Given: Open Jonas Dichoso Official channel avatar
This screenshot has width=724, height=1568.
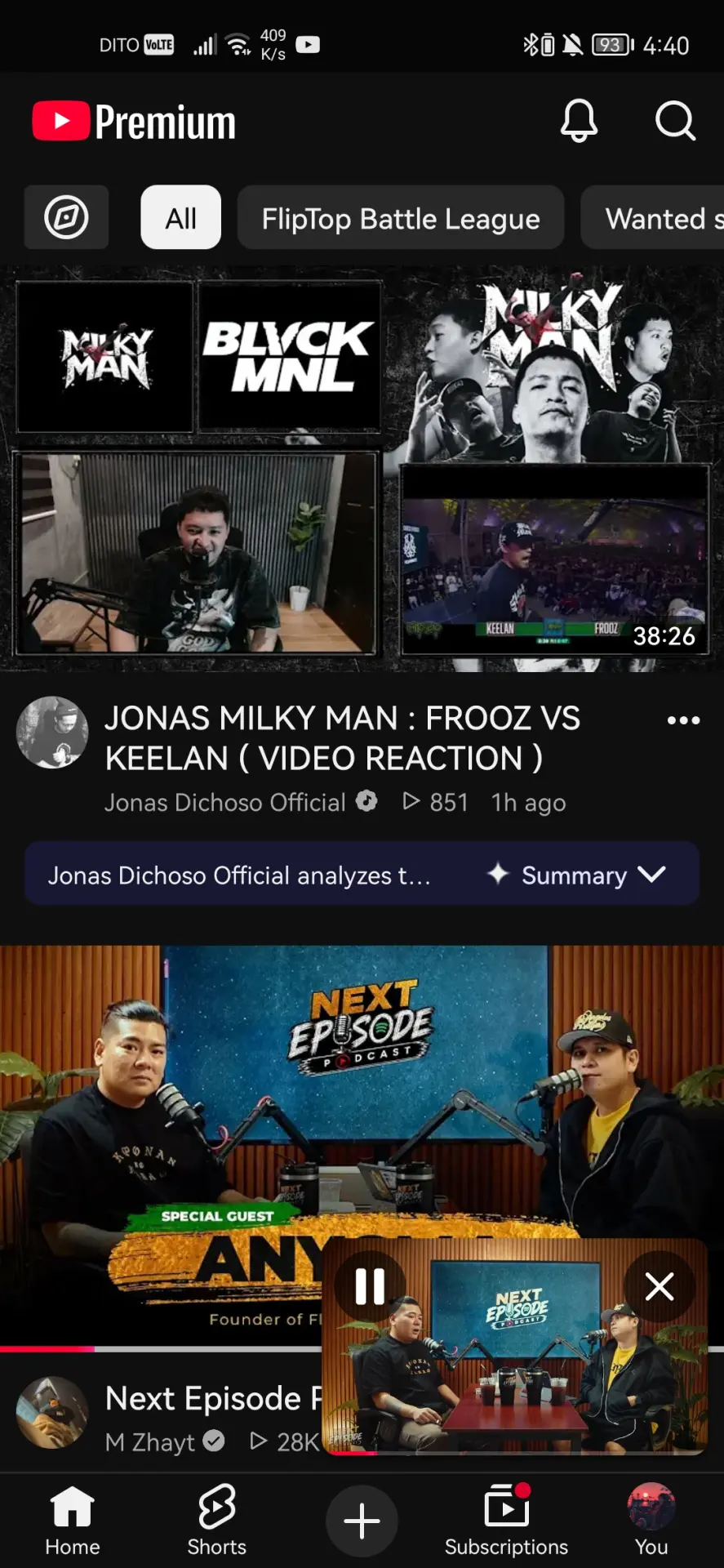Looking at the screenshot, I should (52, 733).
